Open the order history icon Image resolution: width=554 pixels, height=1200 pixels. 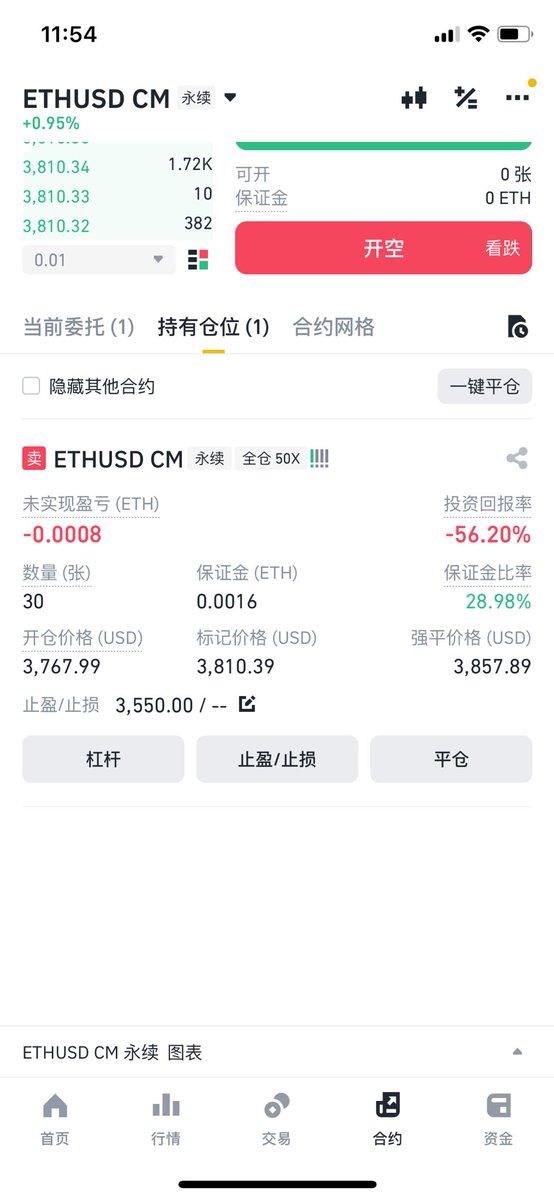coord(517,327)
